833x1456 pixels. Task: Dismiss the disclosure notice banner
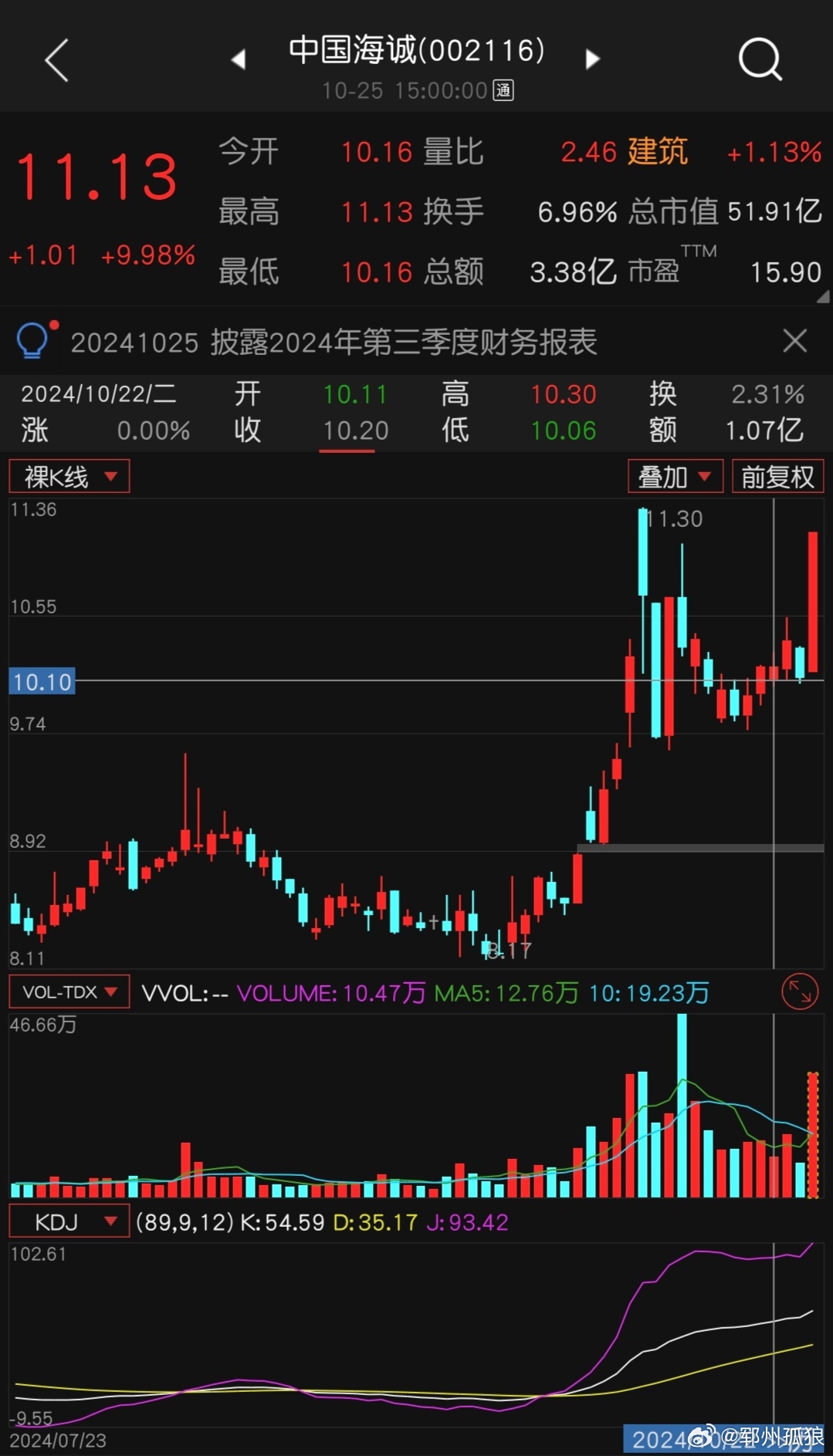(795, 341)
